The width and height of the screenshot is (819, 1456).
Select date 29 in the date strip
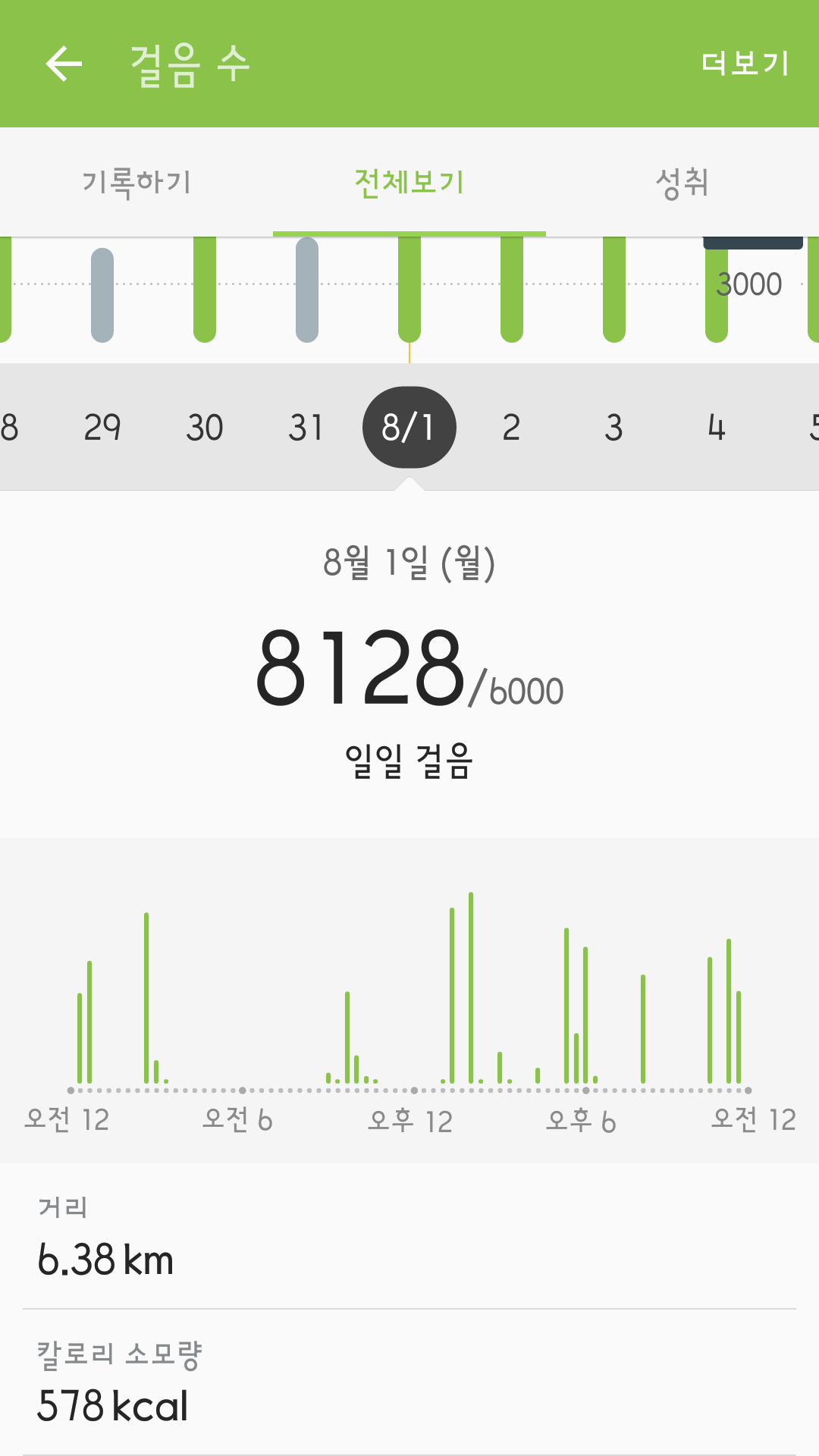click(103, 427)
